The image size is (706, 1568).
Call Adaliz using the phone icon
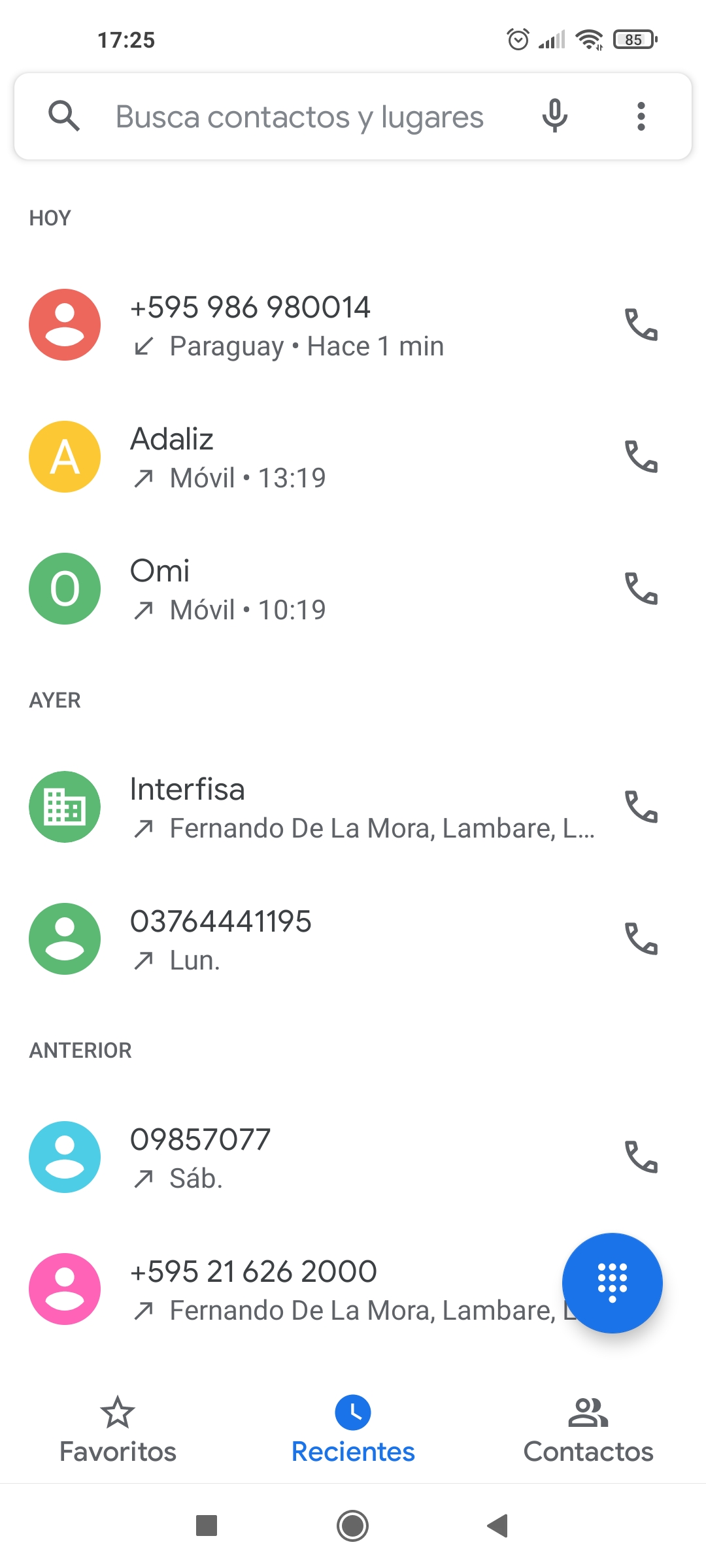[x=641, y=457]
